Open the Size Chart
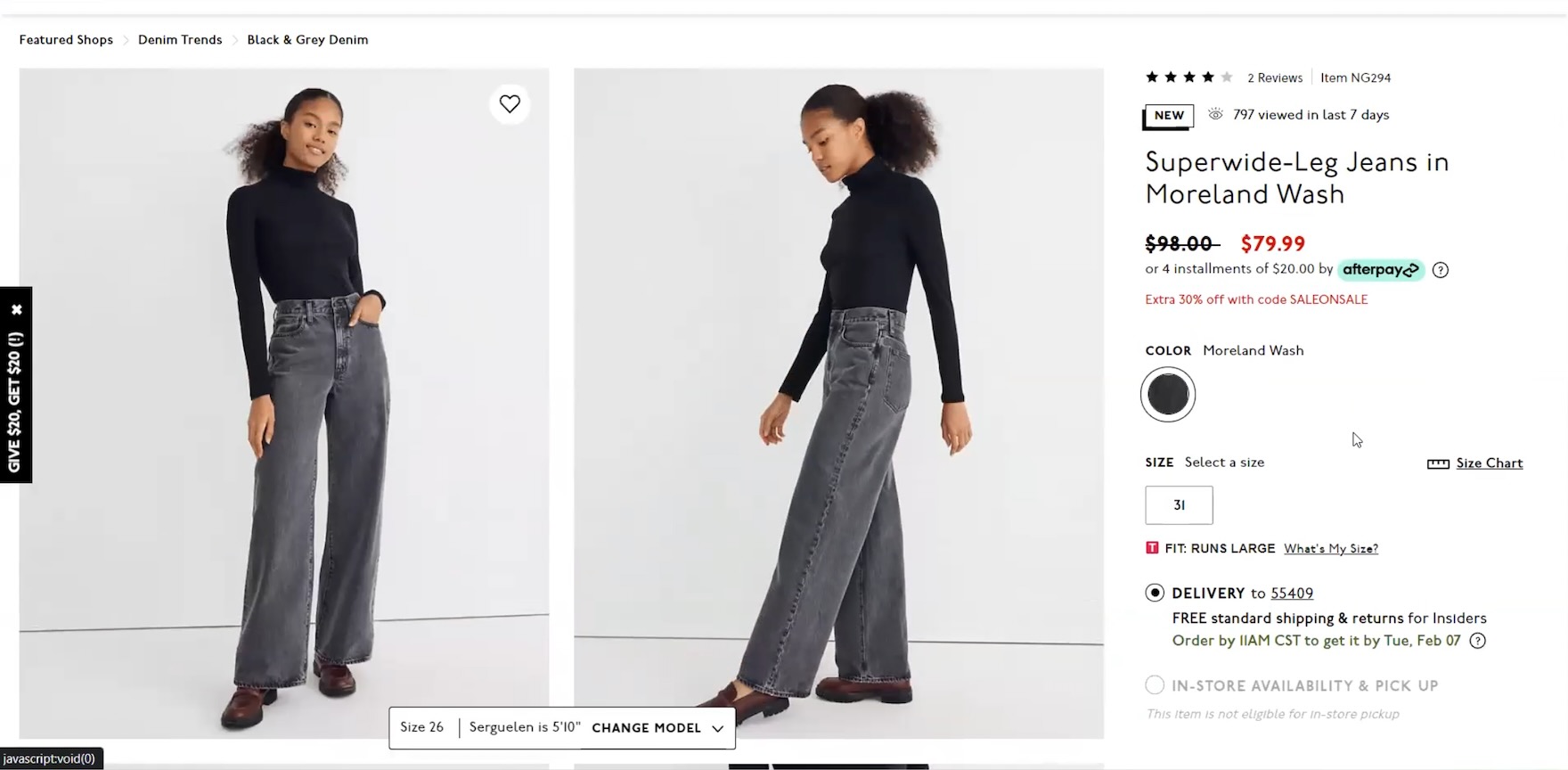1568x770 pixels. point(1488,463)
